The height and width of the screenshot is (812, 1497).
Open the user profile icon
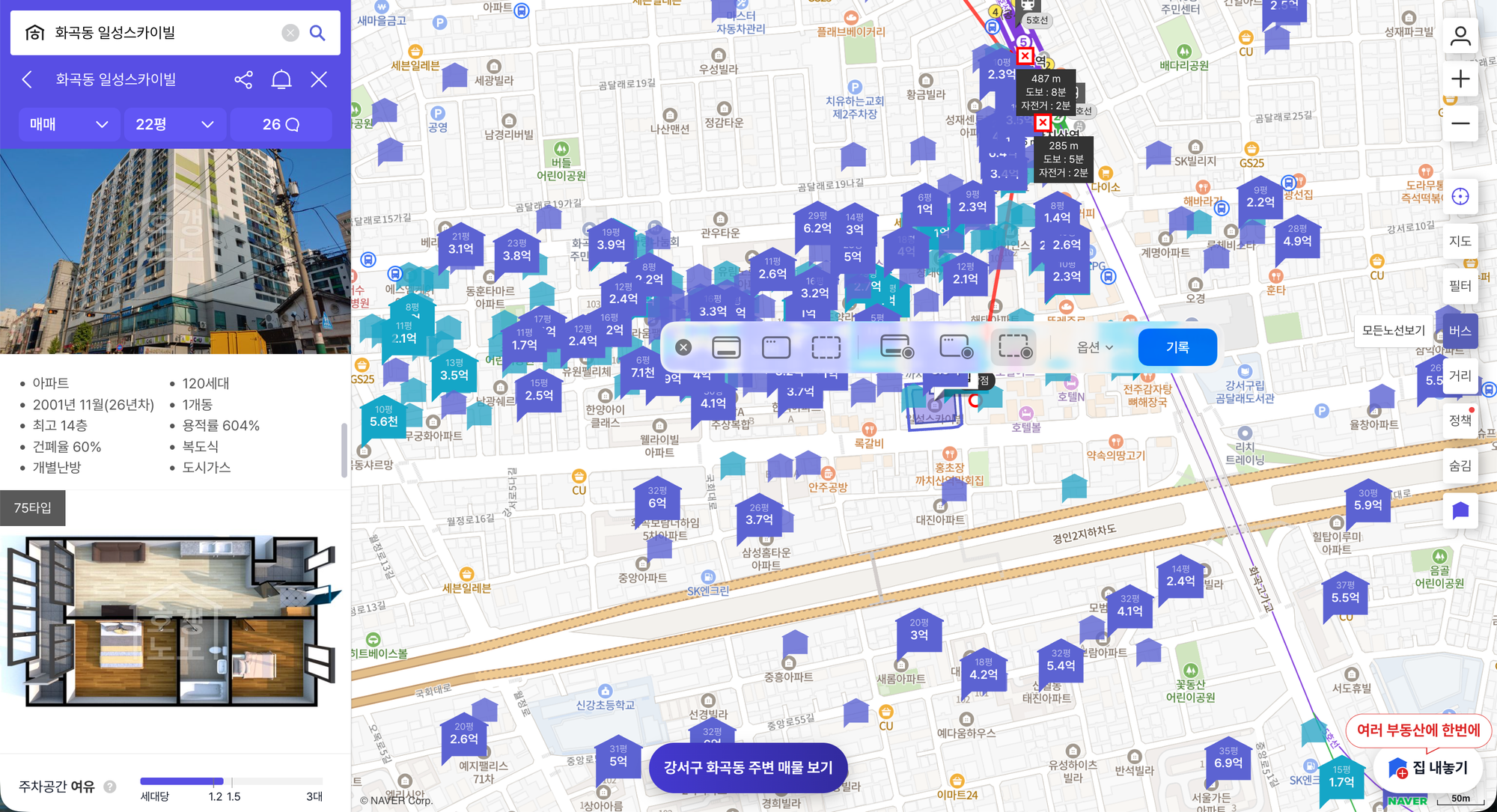pos(1460,35)
